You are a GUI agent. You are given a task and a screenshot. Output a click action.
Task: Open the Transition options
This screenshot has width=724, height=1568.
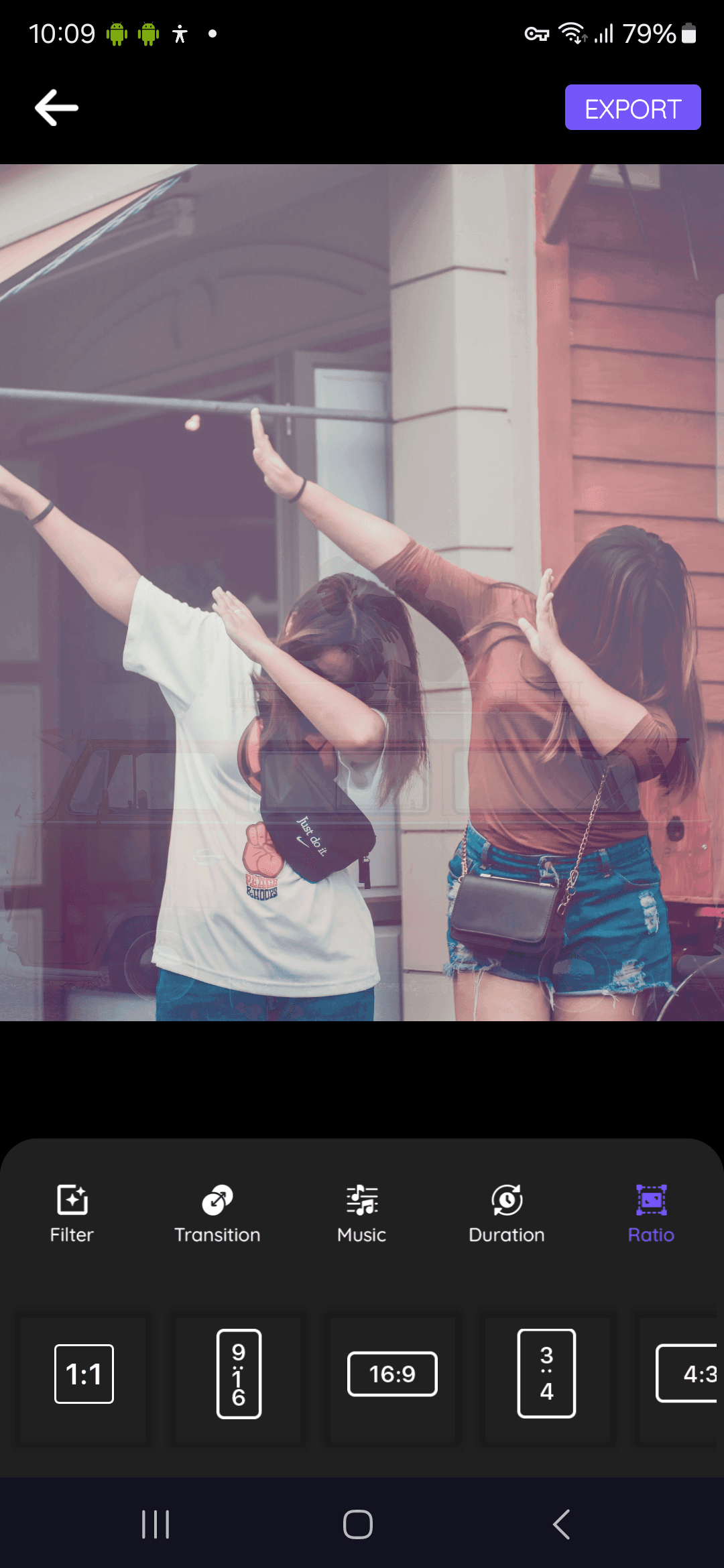(217, 1213)
